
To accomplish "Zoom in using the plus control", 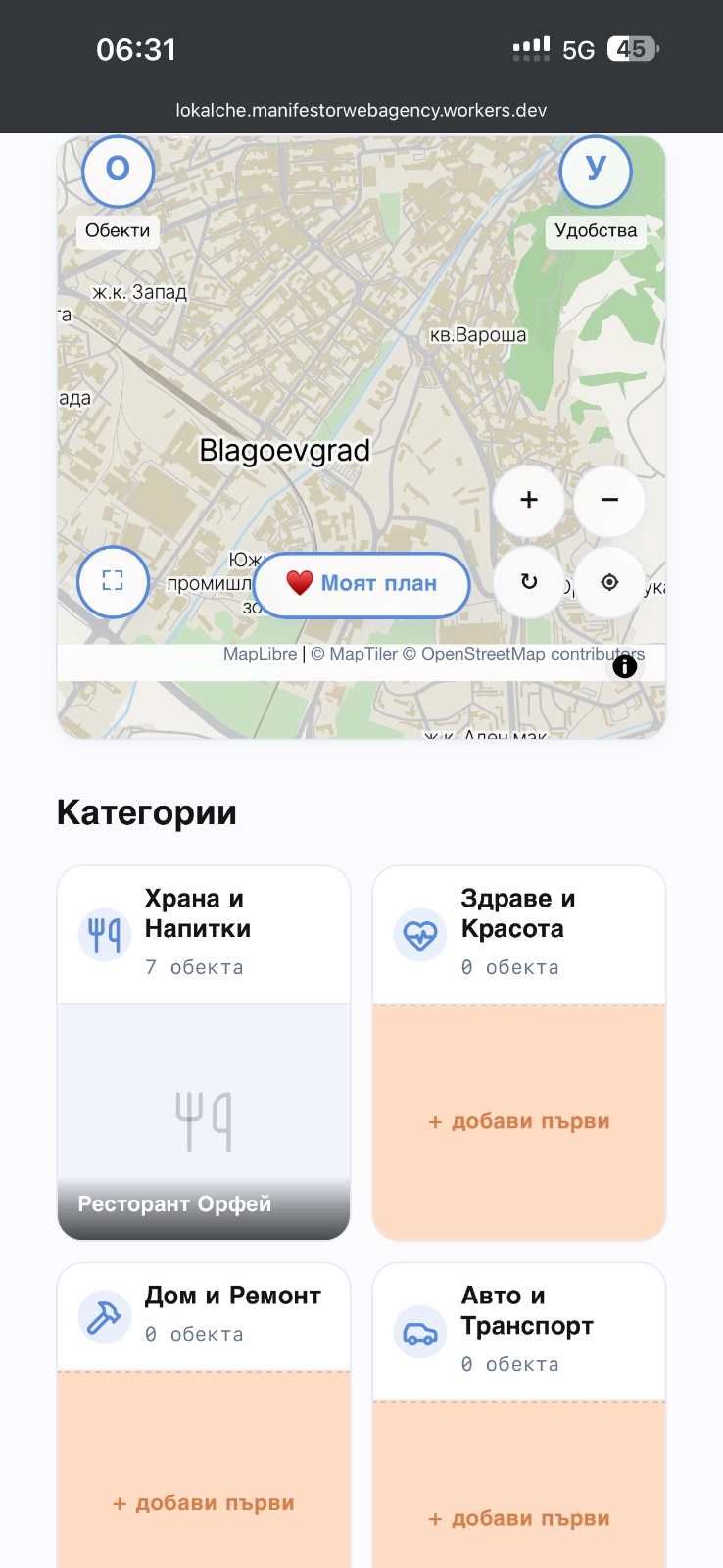I will tap(528, 501).
